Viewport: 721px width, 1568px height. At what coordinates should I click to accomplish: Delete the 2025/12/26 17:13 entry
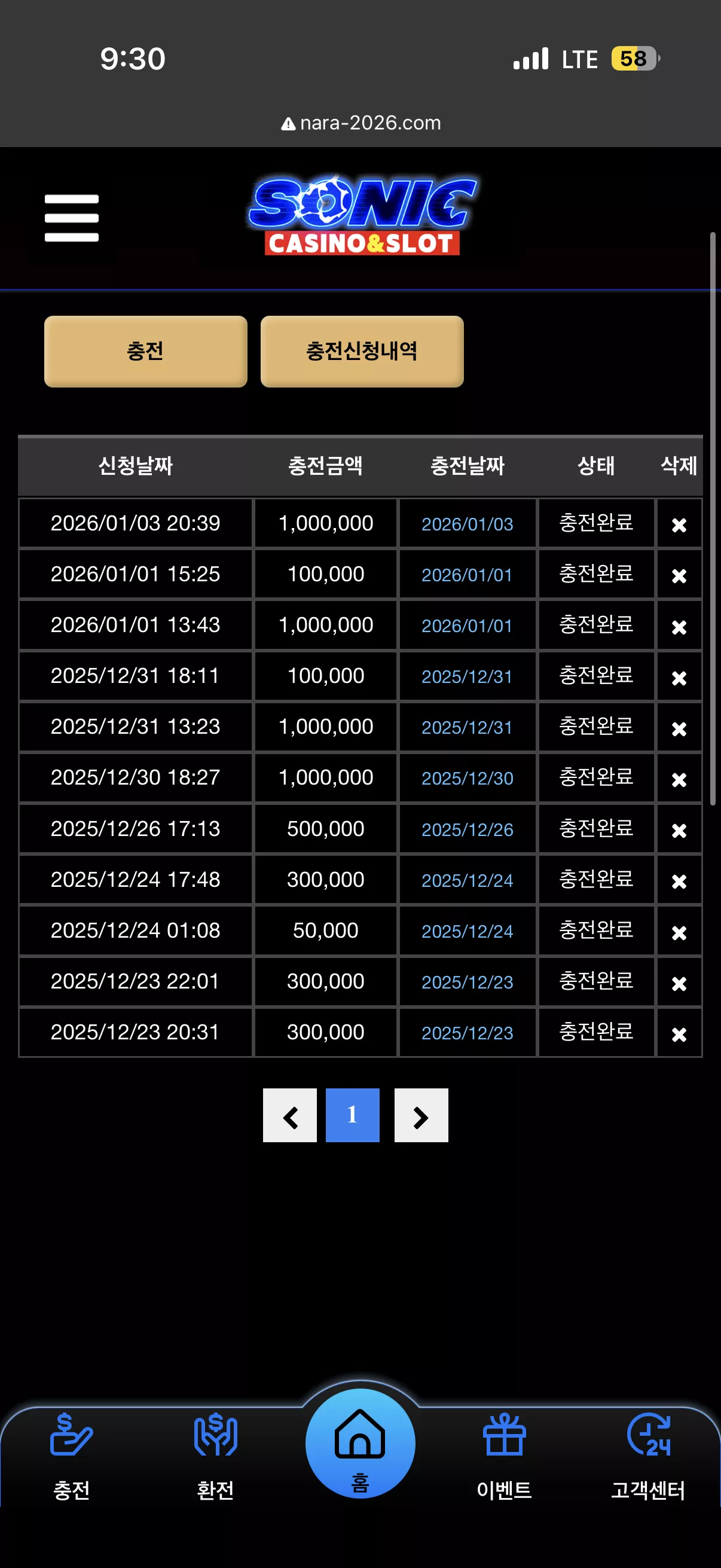pos(679,830)
